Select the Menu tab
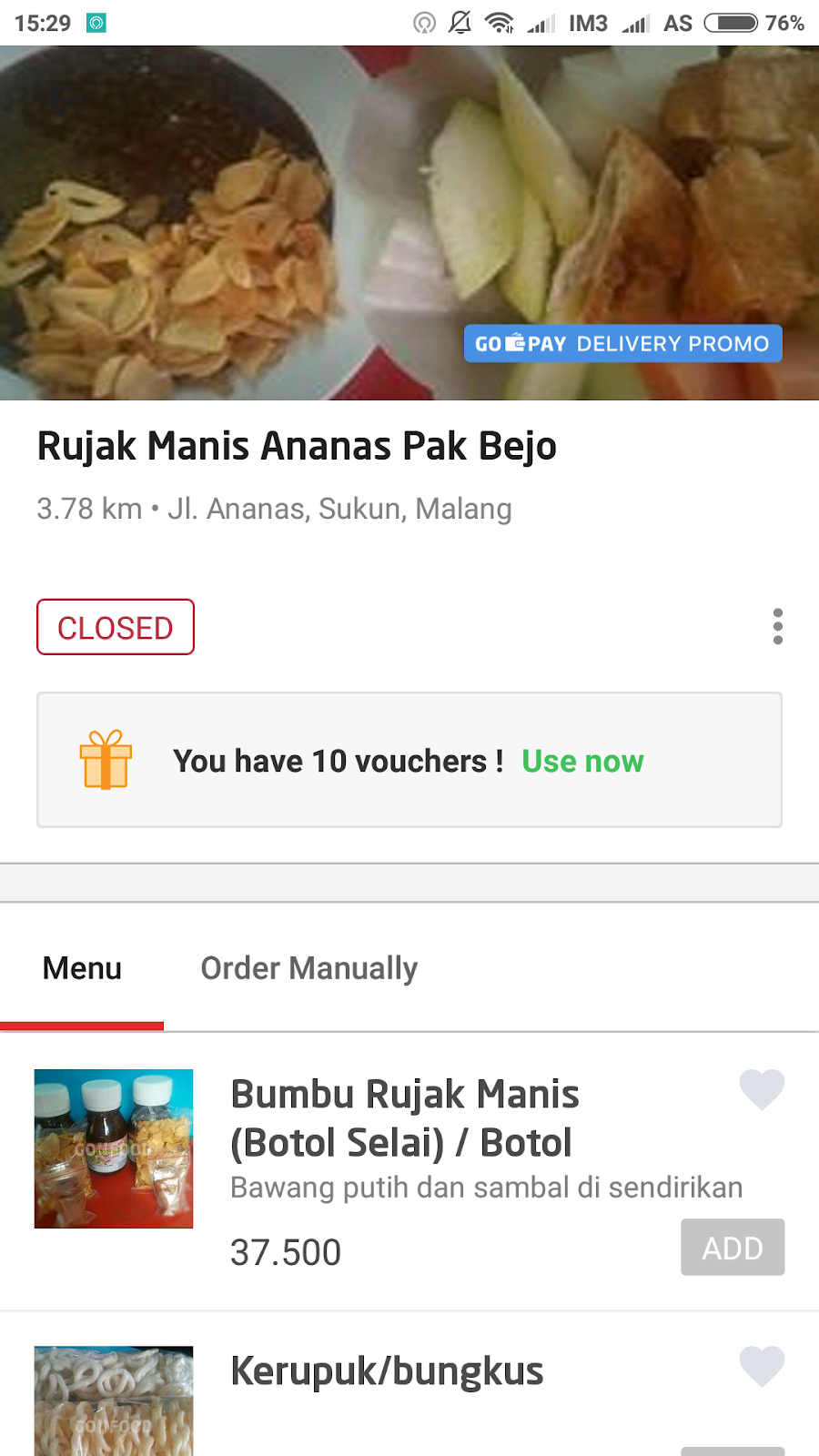 81,968
